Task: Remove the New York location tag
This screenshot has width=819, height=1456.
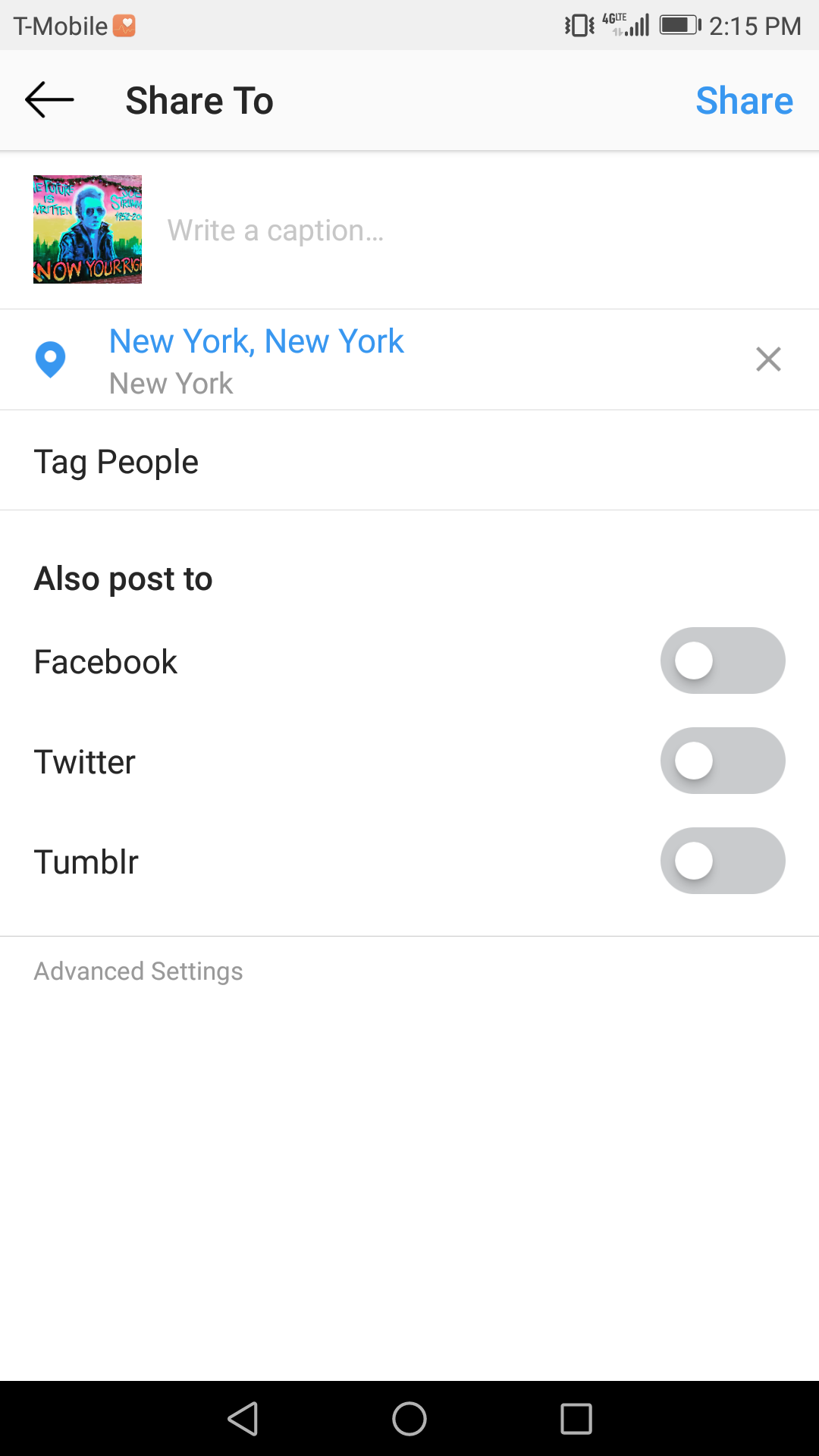Action: [x=768, y=359]
